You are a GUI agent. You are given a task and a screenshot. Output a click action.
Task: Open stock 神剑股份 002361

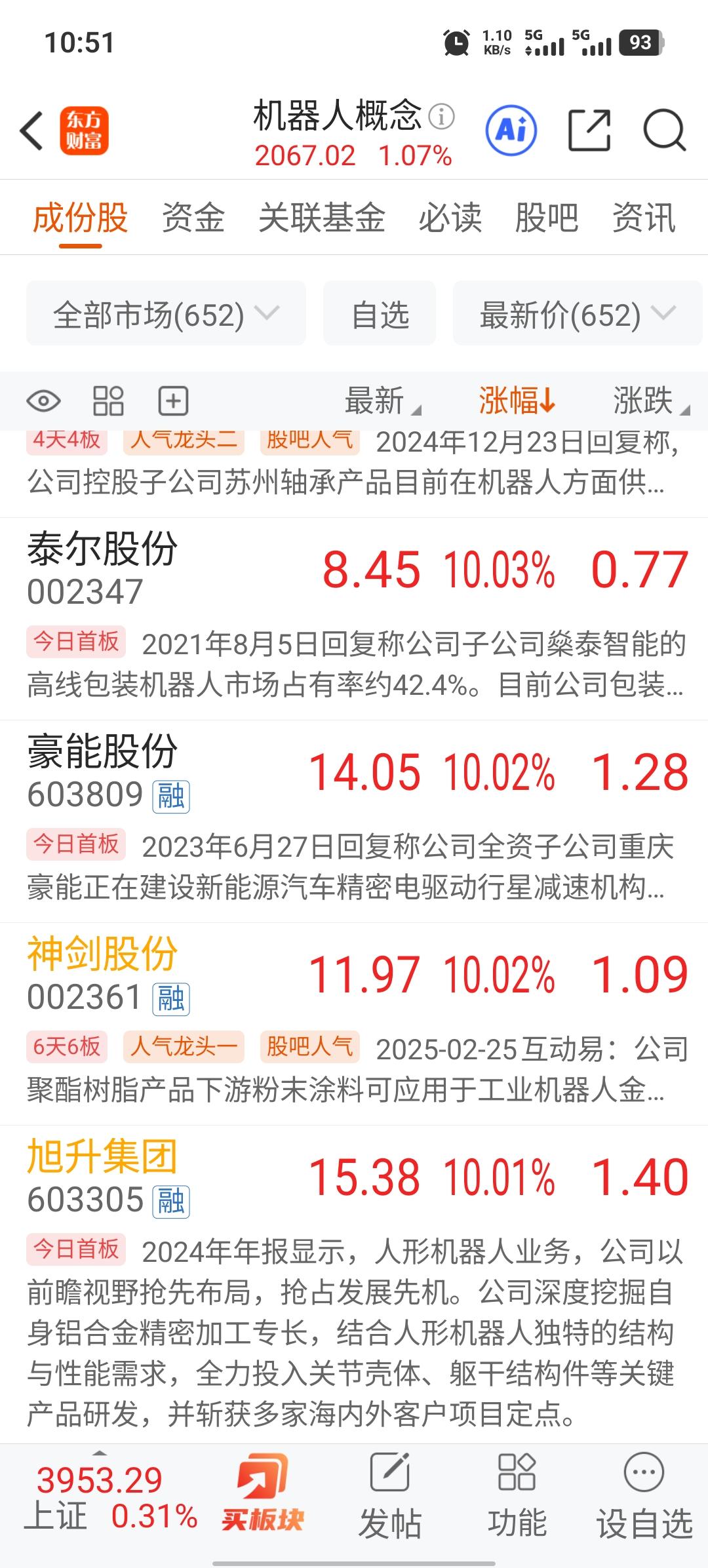point(354,1024)
